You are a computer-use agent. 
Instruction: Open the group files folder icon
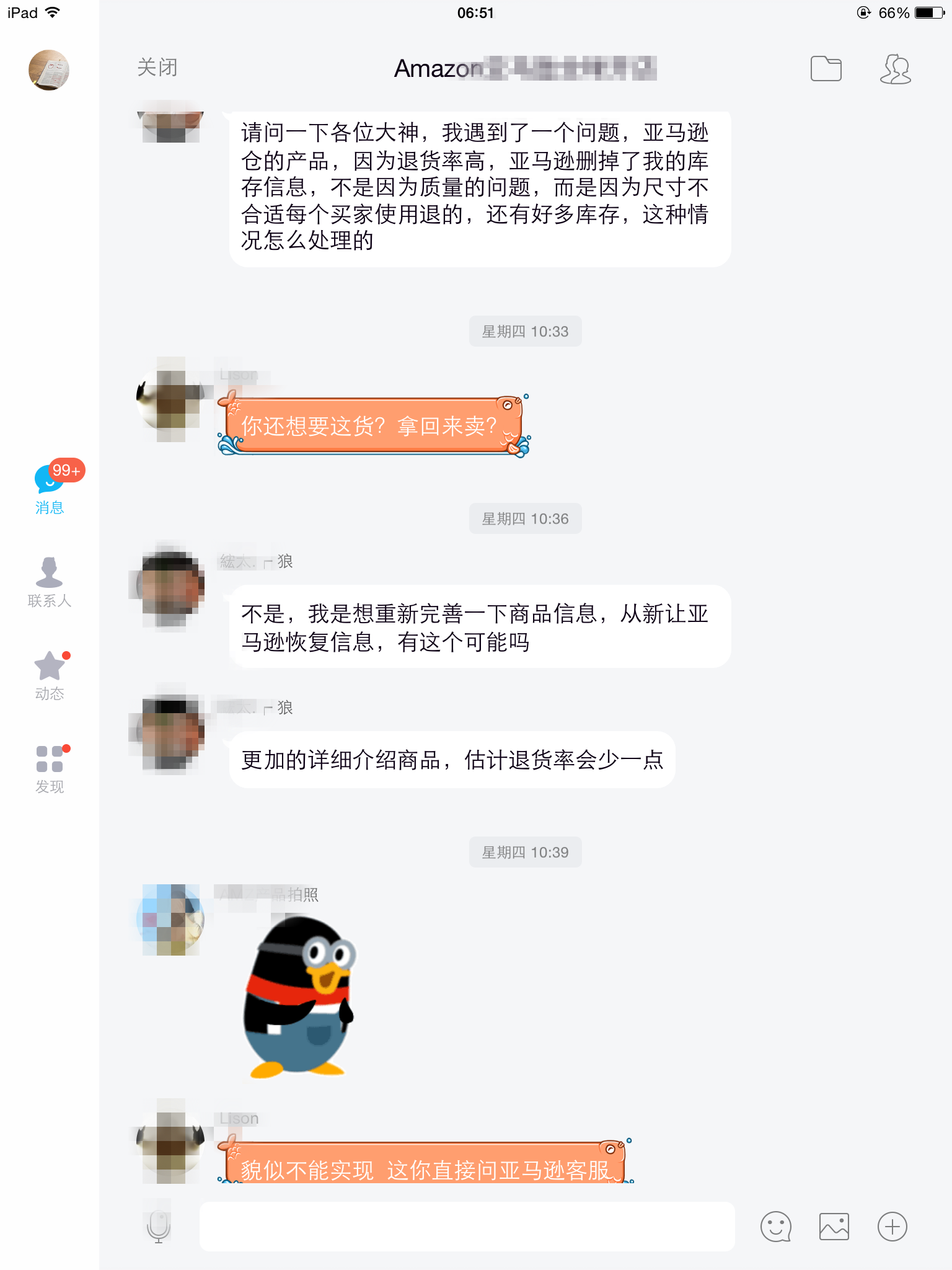(x=826, y=68)
